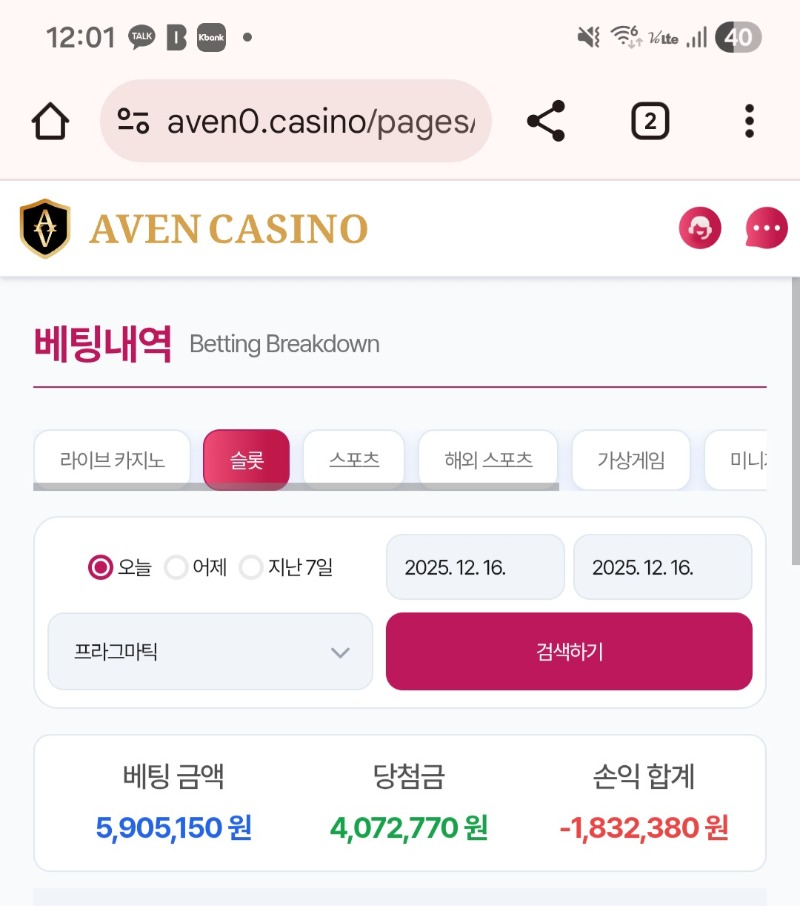
Task: Open the browser overflow menu
Action: coord(749,122)
